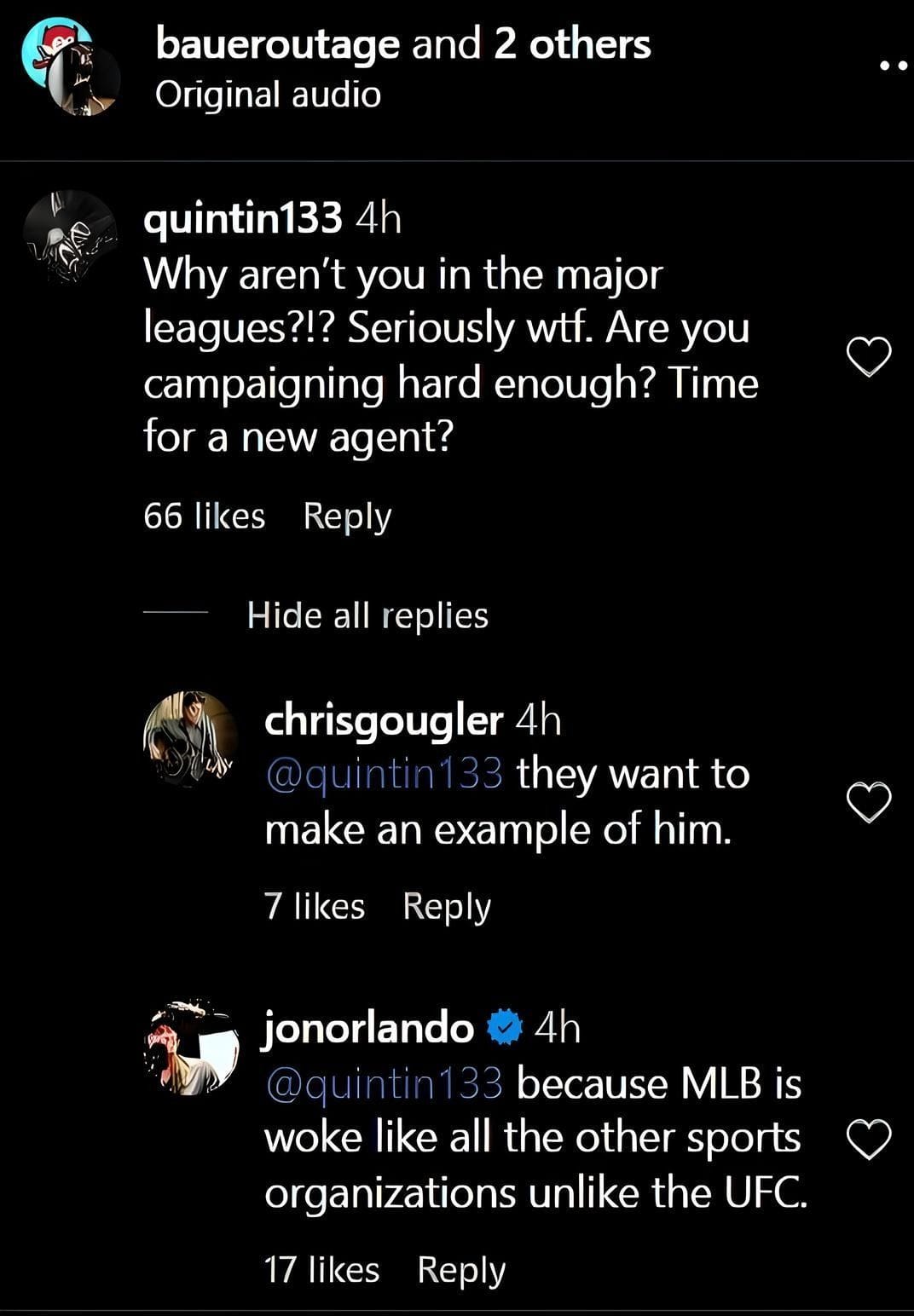The image size is (914, 1316).
Task: Expand likes on quintin133's comment
Action: [x=204, y=516]
